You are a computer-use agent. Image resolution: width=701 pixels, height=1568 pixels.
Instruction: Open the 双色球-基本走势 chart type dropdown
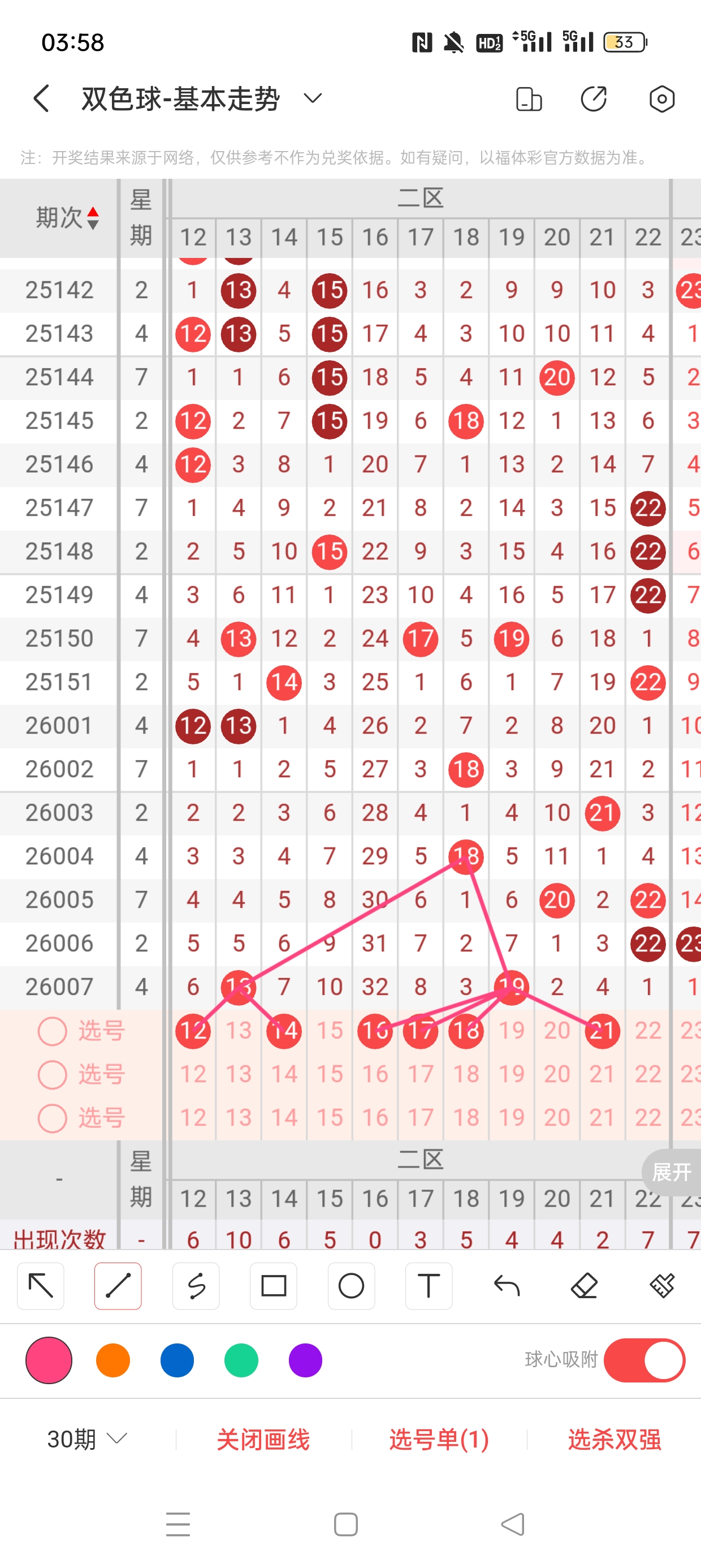(x=313, y=98)
